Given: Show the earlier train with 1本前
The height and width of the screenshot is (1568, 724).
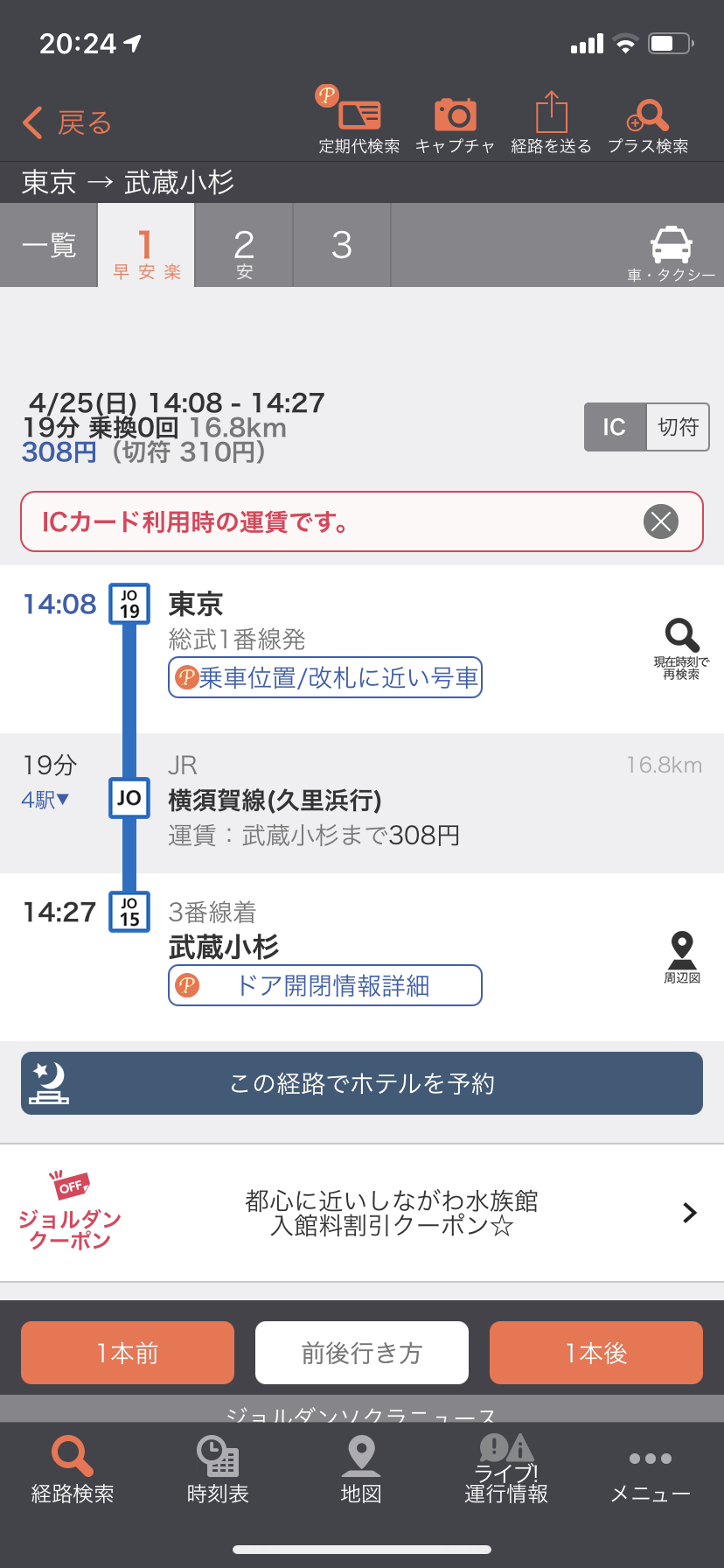Looking at the screenshot, I should coord(128,1353).
